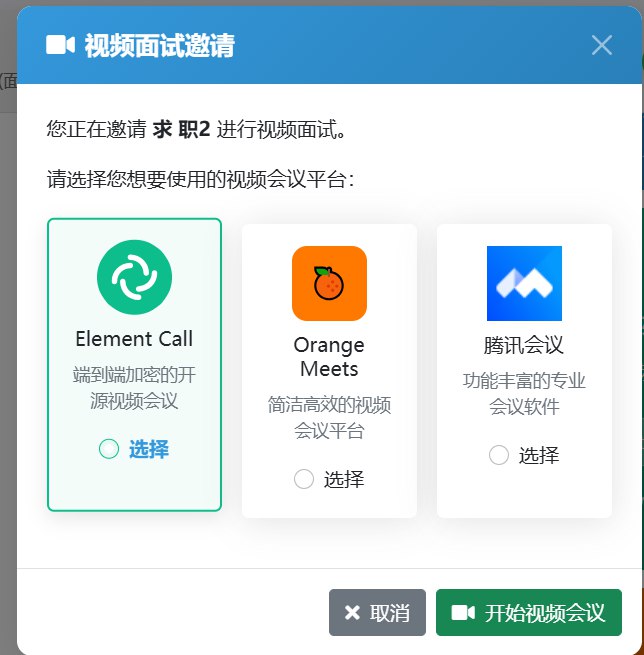Screen dimensions: 644x655
Task: Start the meeting with 开始视频会议
Action: (x=528, y=613)
